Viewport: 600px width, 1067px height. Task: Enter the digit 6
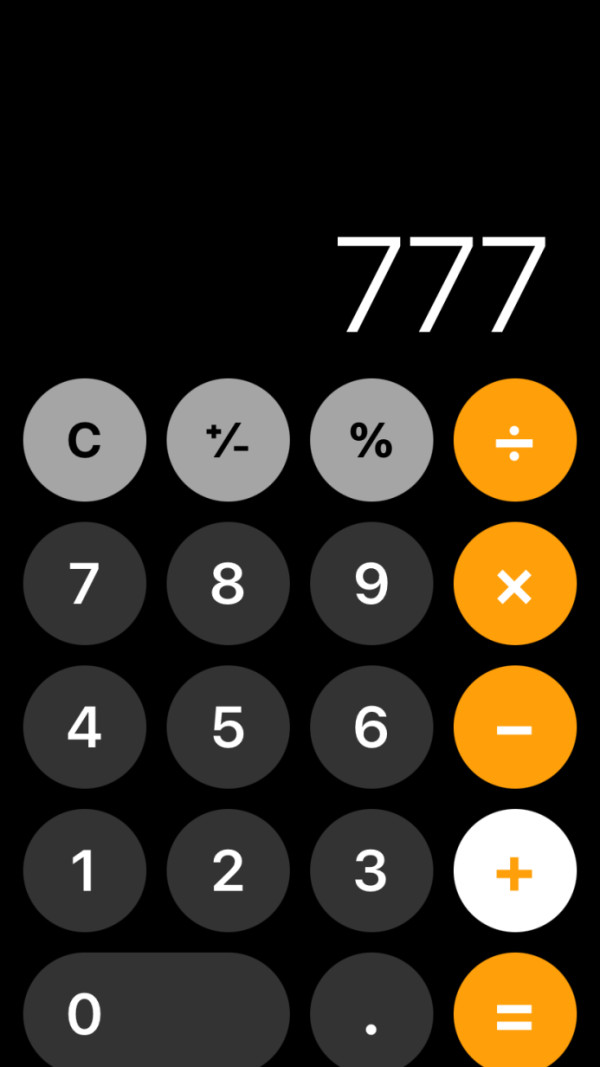[371, 727]
